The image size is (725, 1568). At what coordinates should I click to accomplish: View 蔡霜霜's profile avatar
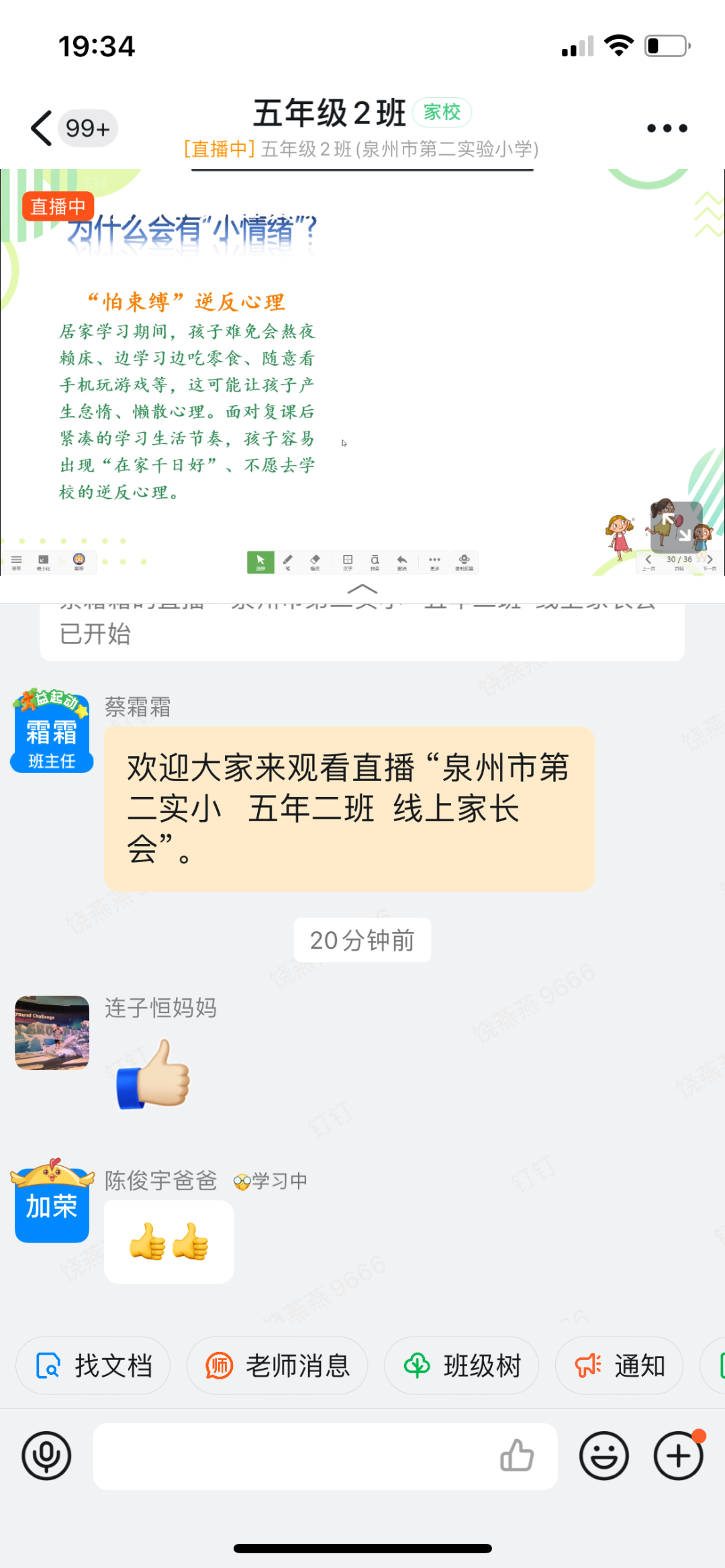pos(52,732)
